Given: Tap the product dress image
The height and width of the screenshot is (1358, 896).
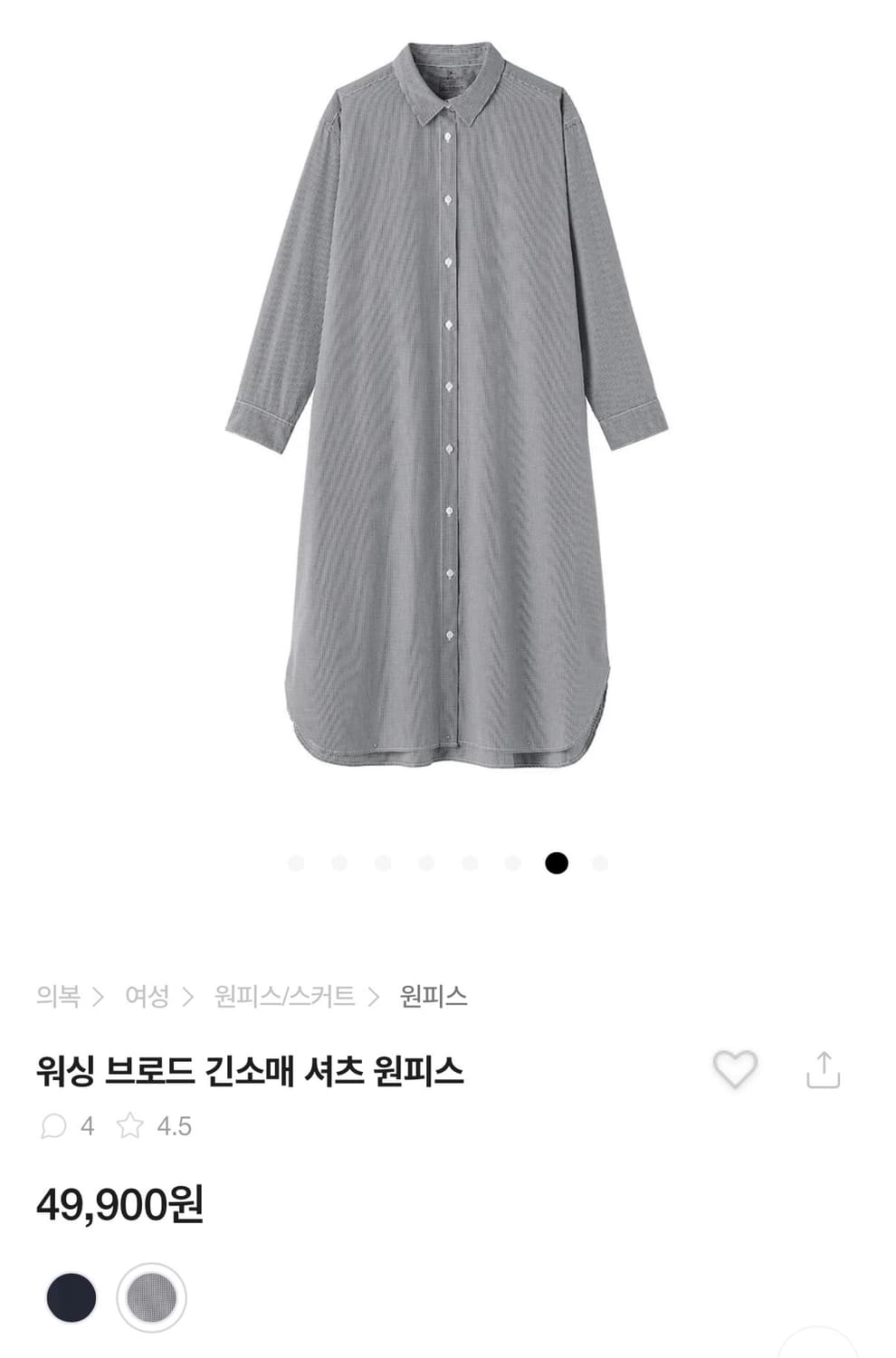Looking at the screenshot, I should 448,407.
